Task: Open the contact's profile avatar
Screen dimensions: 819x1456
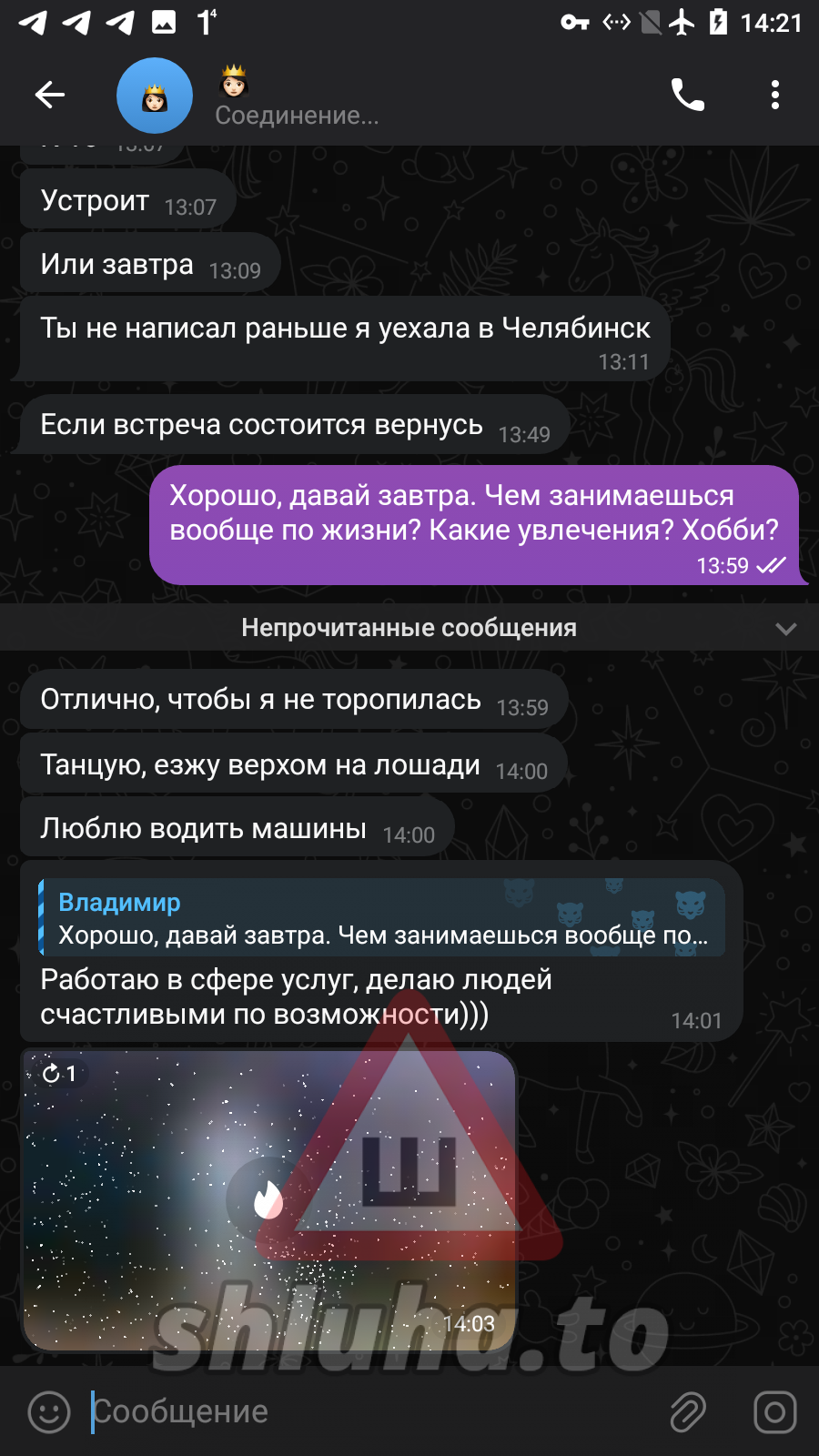Action: click(x=155, y=96)
